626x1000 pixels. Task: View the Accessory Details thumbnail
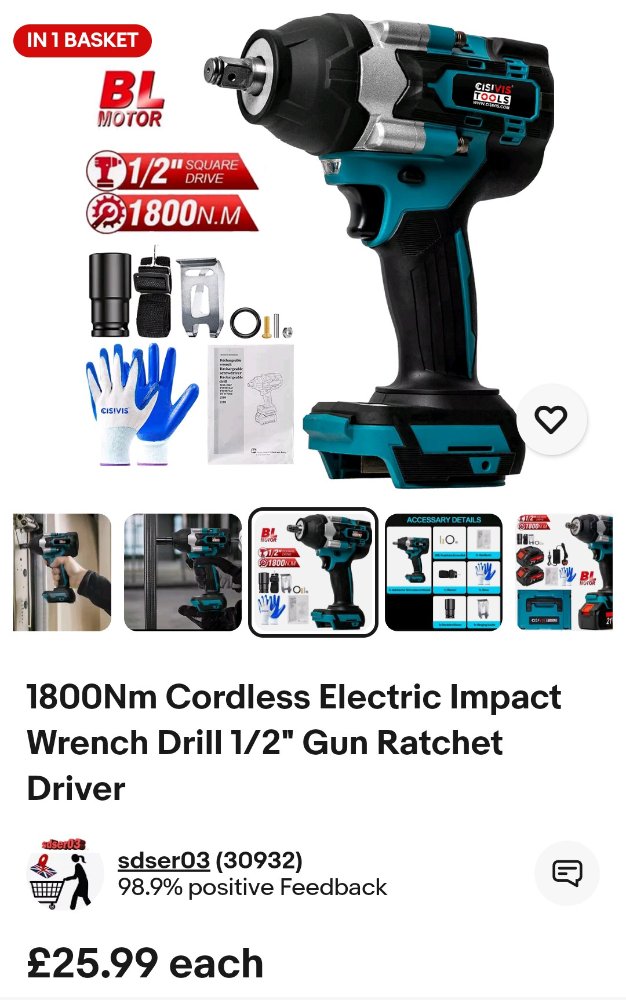(445, 572)
